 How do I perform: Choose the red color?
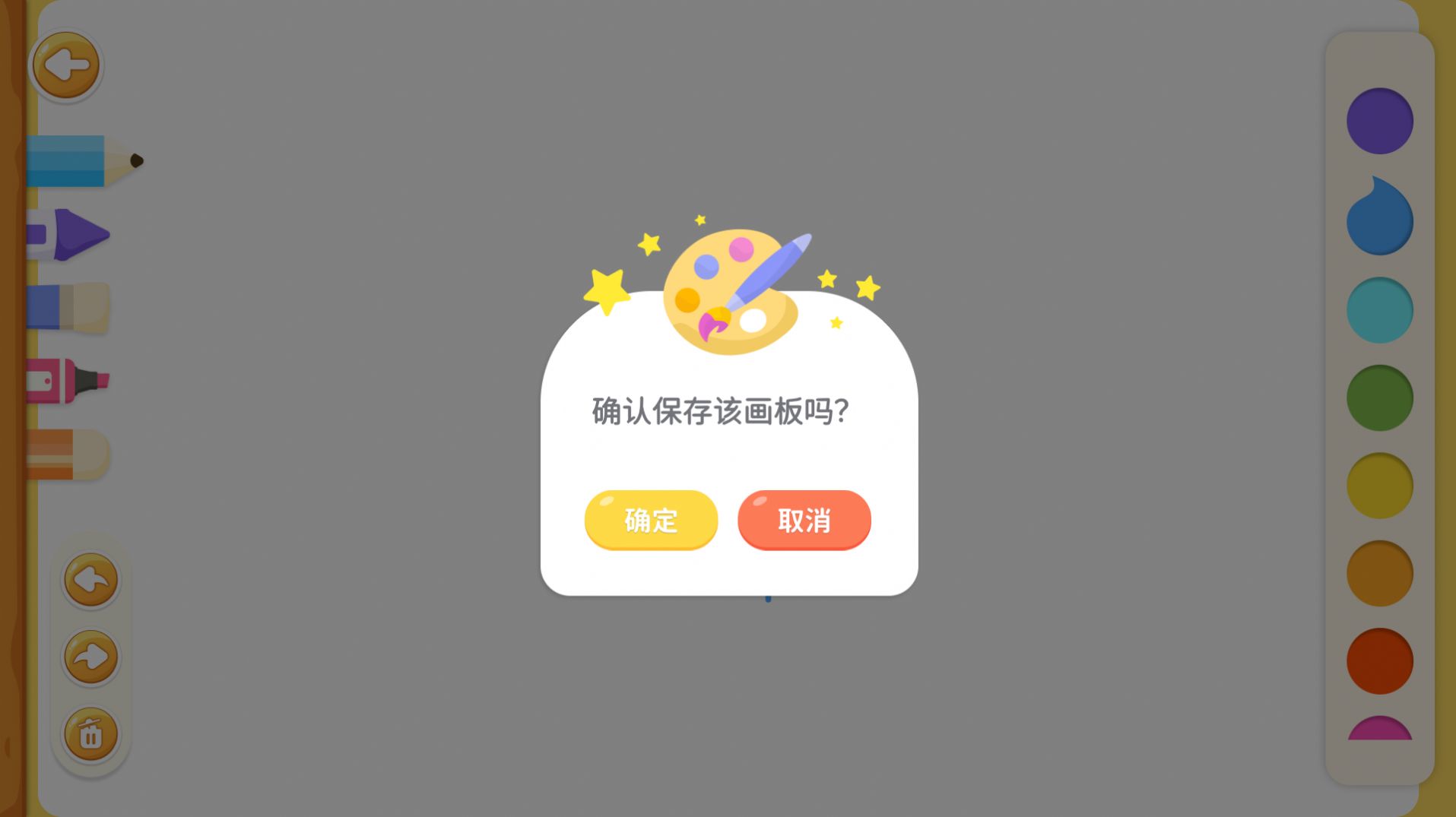[x=1379, y=660]
